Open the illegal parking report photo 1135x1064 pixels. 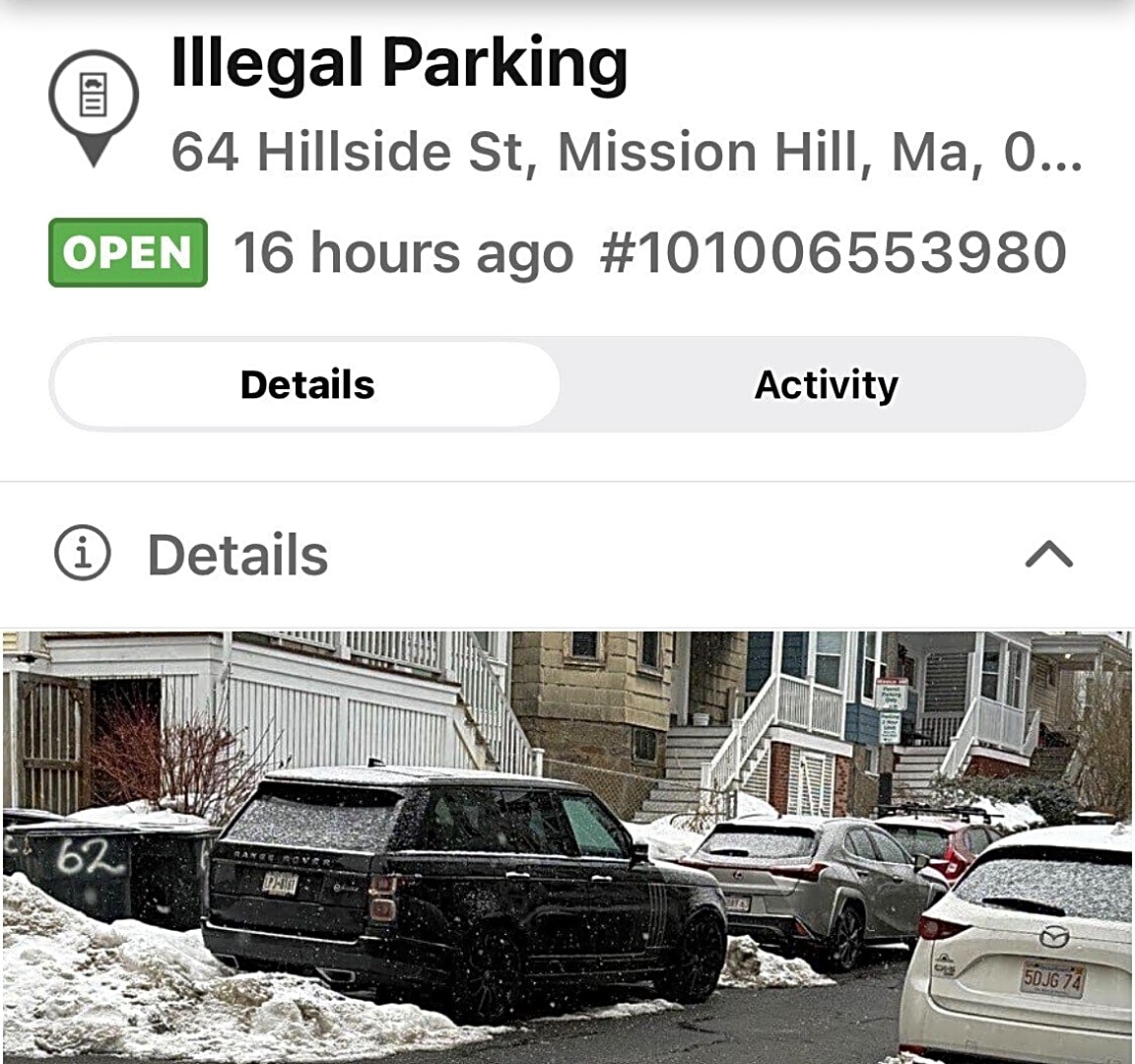(x=567, y=845)
